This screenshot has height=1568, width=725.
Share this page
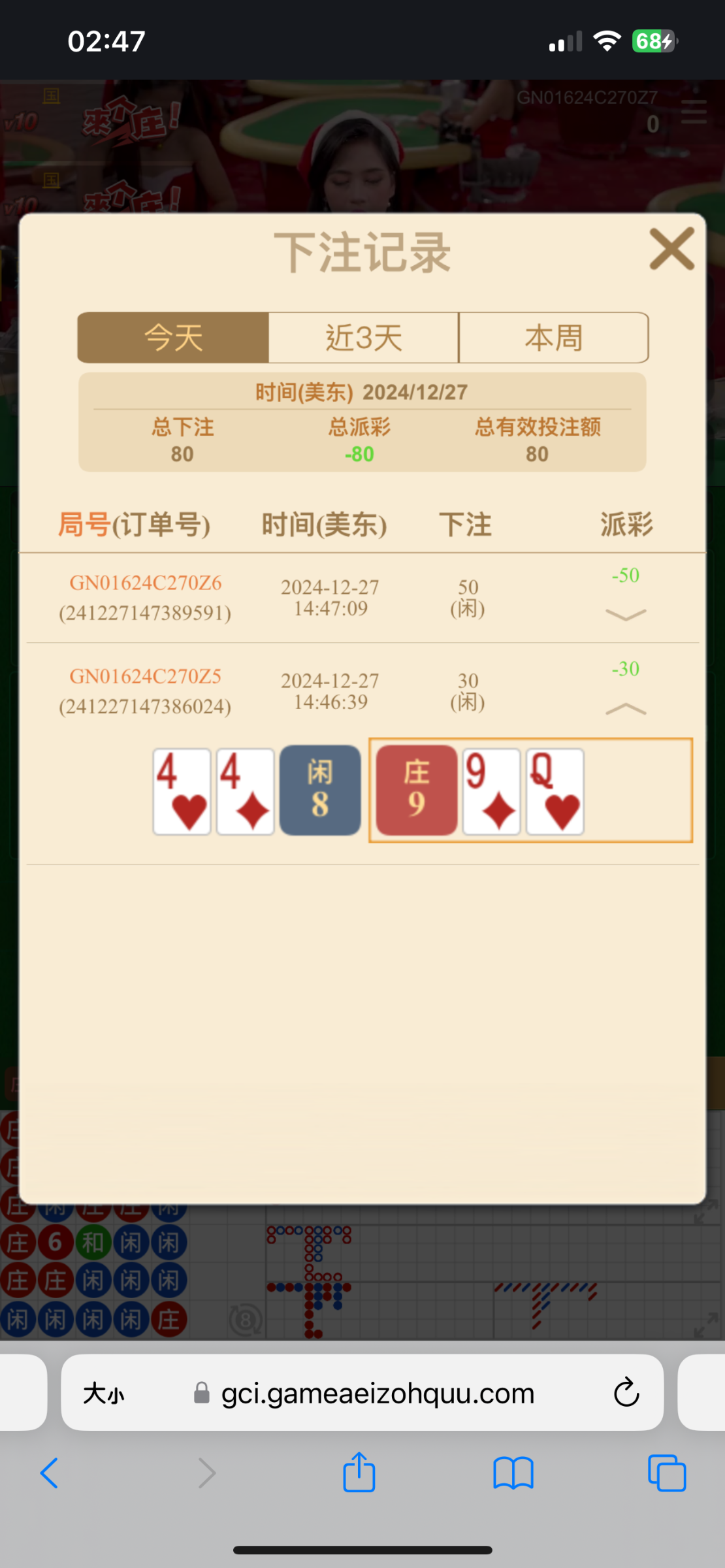coord(359,1473)
